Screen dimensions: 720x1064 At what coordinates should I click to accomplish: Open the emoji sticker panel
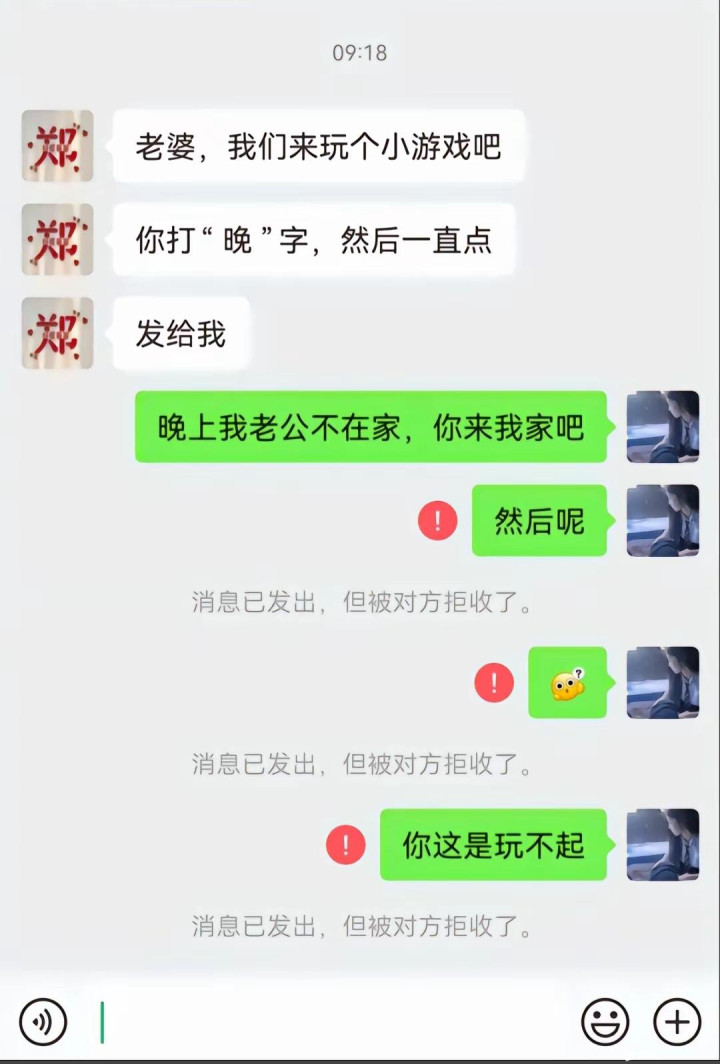tap(605, 1022)
